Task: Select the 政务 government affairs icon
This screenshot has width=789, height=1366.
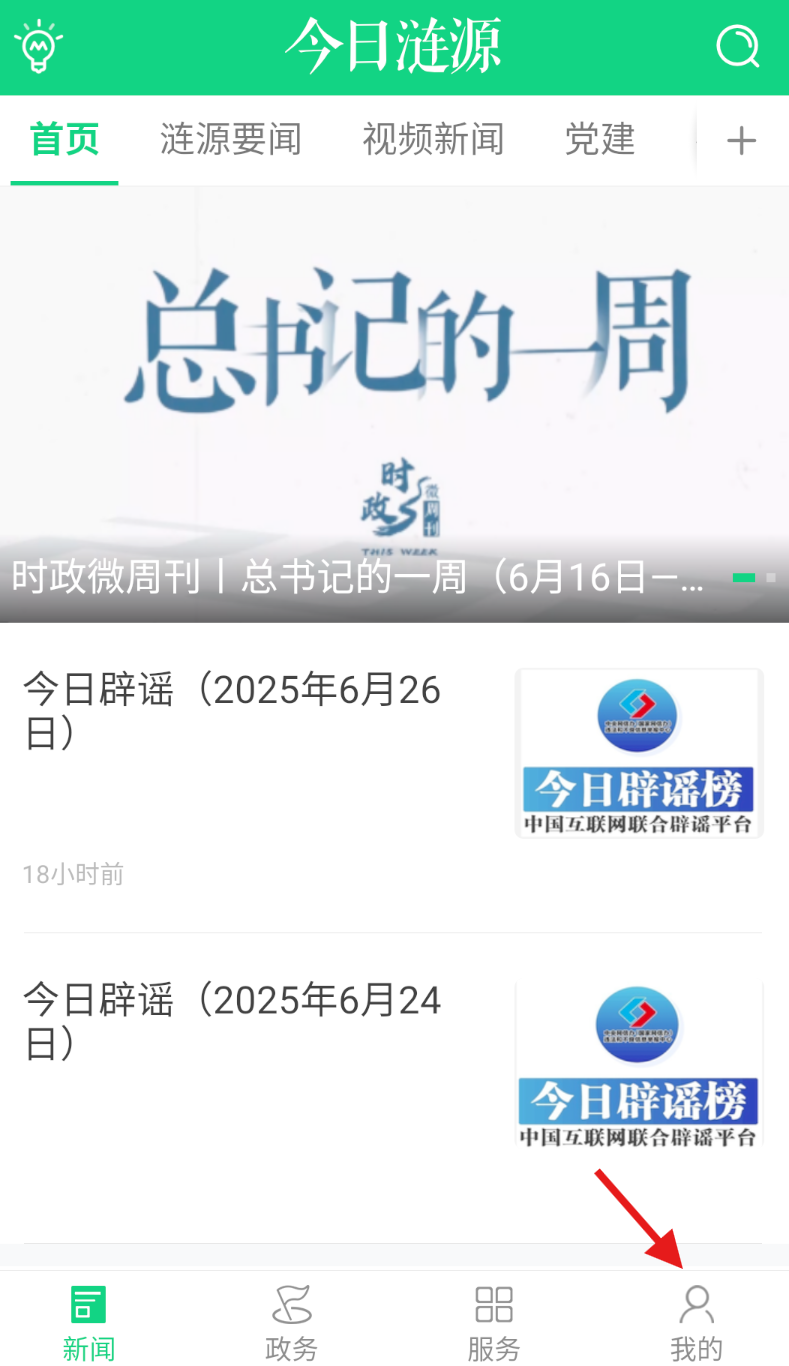Action: point(291,1318)
